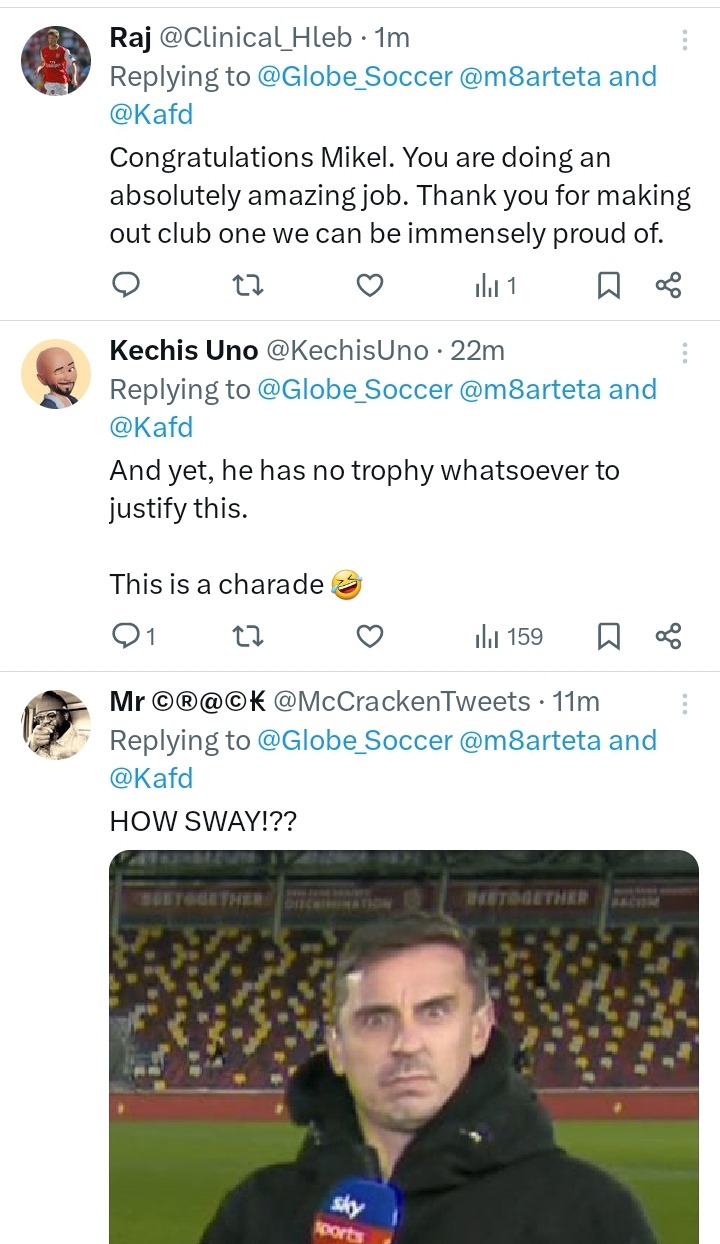Open @Kafd link in McCrackenTweets' reply
The height and width of the screenshot is (1244, 720).
pos(151,778)
